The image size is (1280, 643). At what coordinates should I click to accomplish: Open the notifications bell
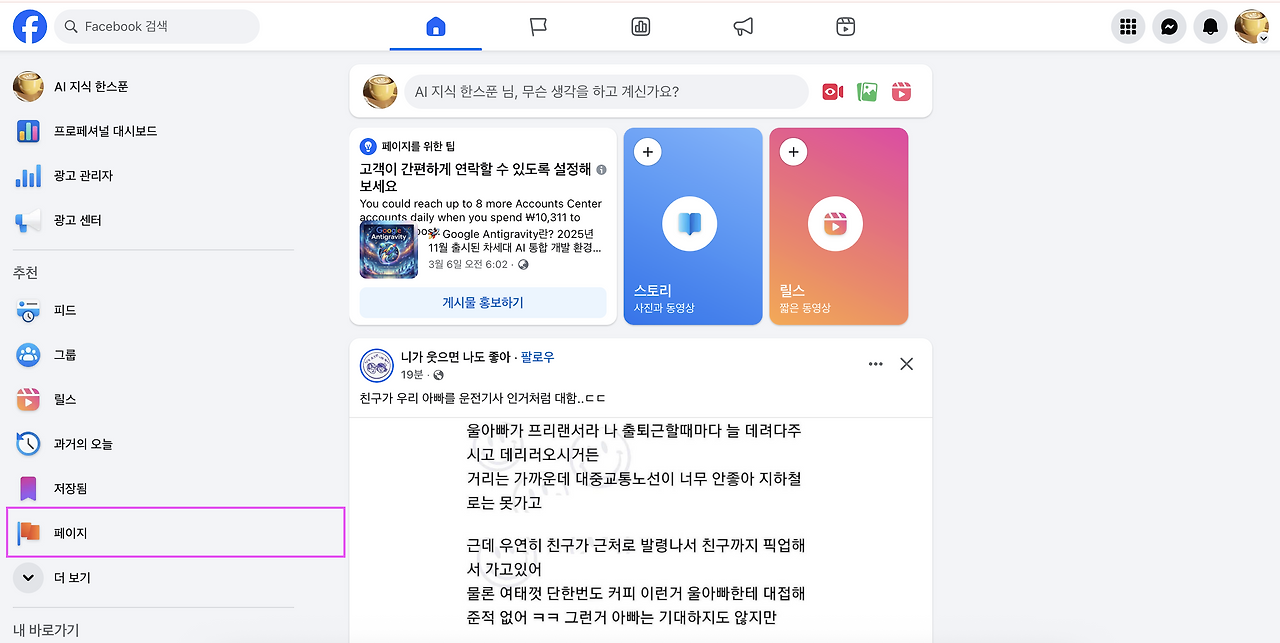pos(1210,27)
